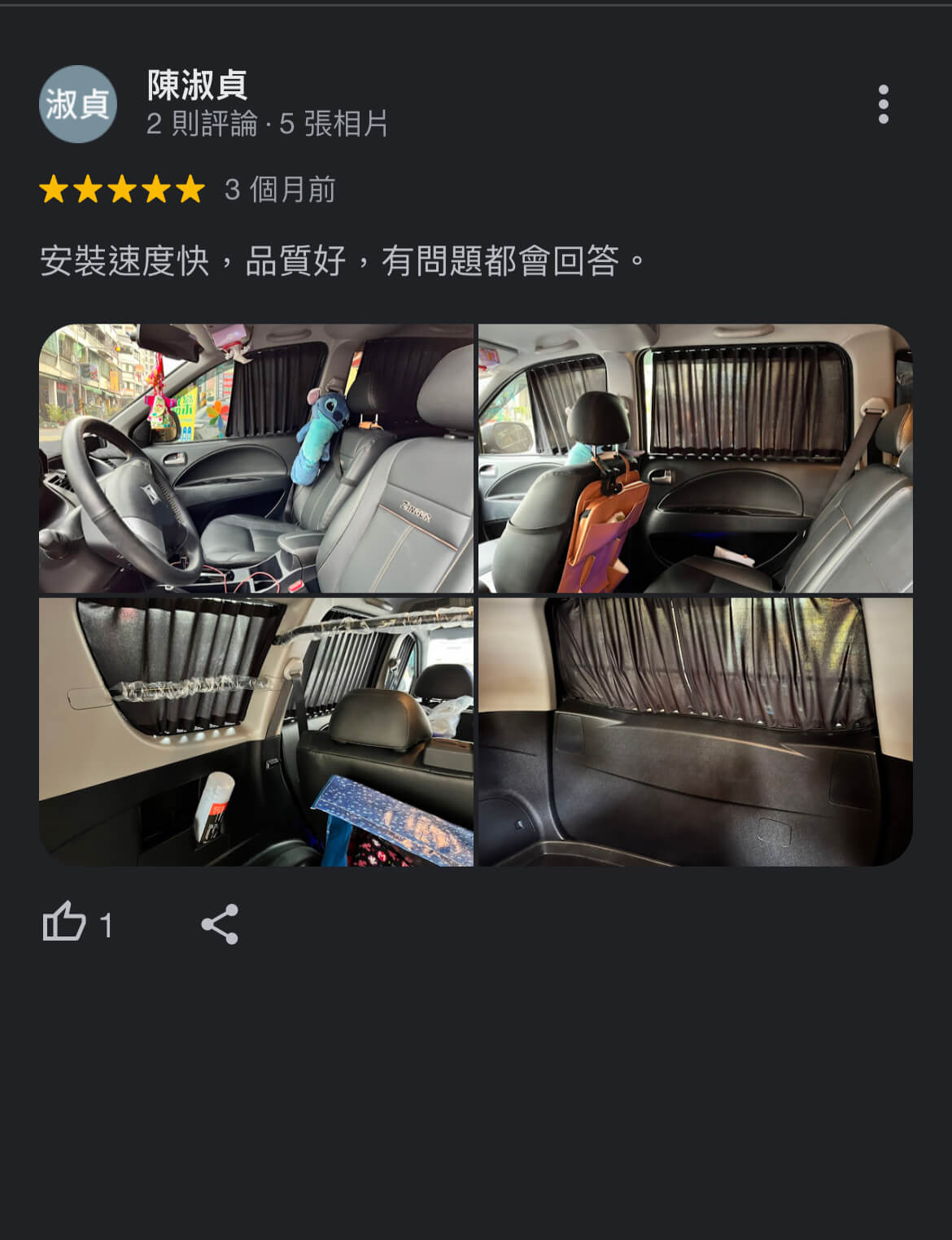This screenshot has height=1240, width=952.
Task: Open the photo showing steering wheel and front seat
Action: coord(256,458)
